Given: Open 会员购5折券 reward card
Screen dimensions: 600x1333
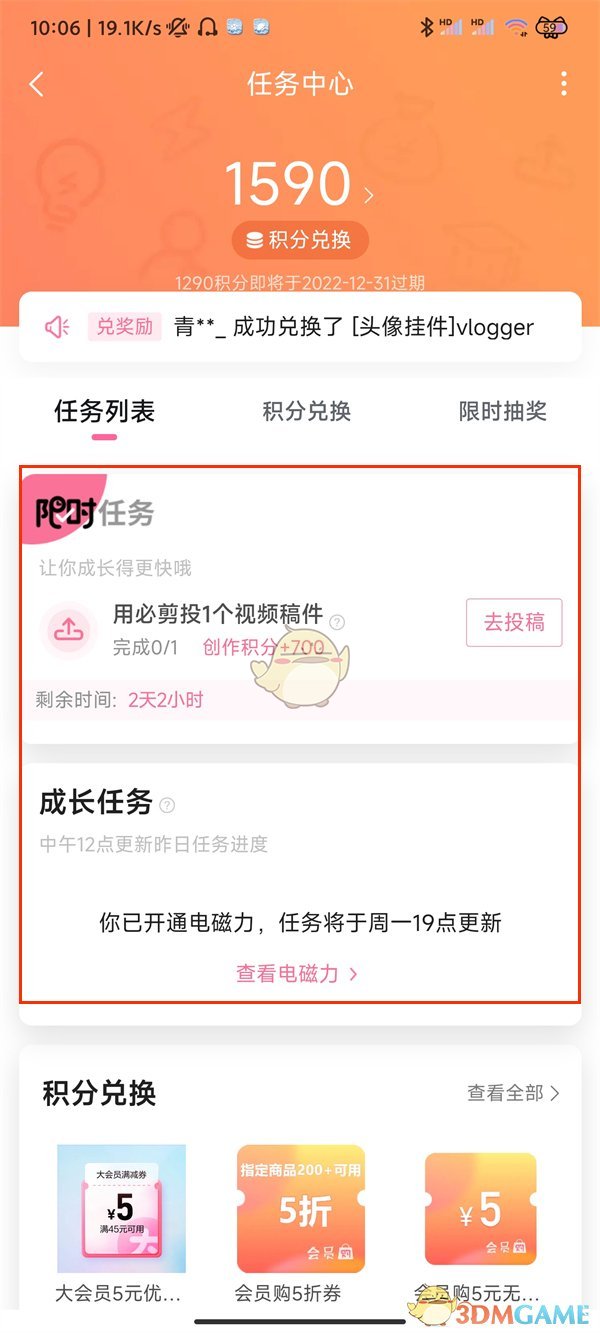Looking at the screenshot, I should point(300,1208).
